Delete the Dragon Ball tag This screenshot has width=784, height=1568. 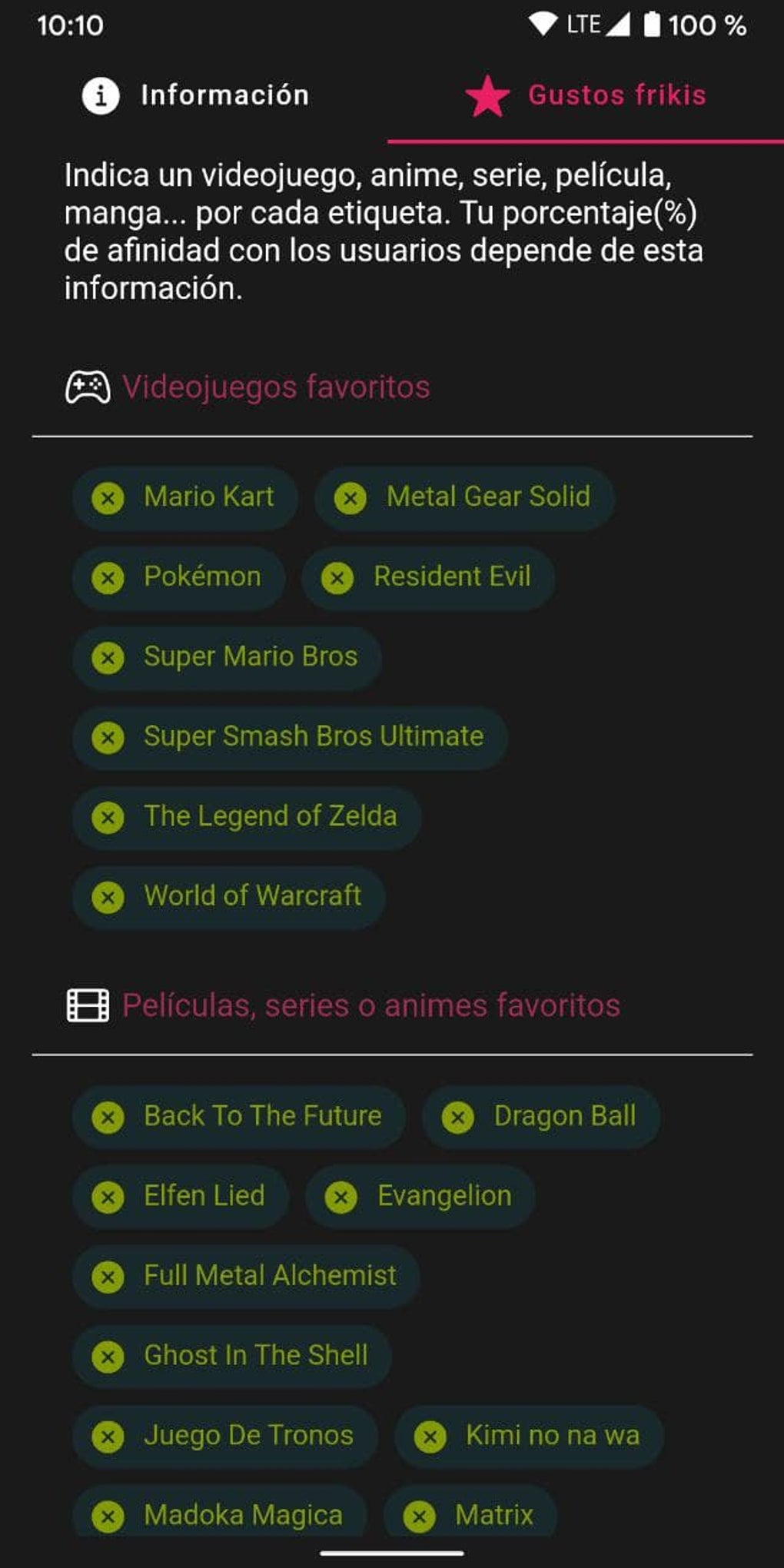tap(458, 1117)
